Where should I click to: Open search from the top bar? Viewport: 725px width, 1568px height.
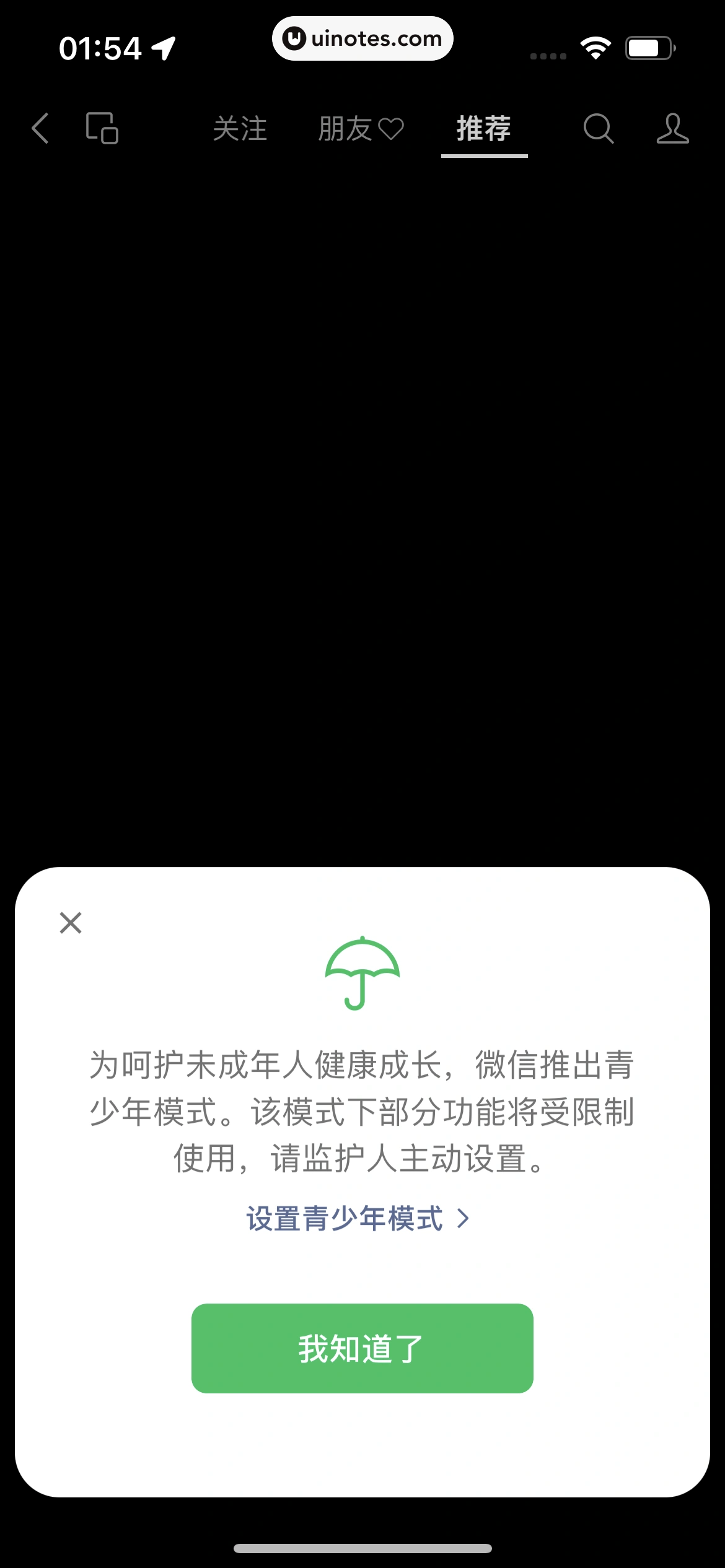[597, 129]
